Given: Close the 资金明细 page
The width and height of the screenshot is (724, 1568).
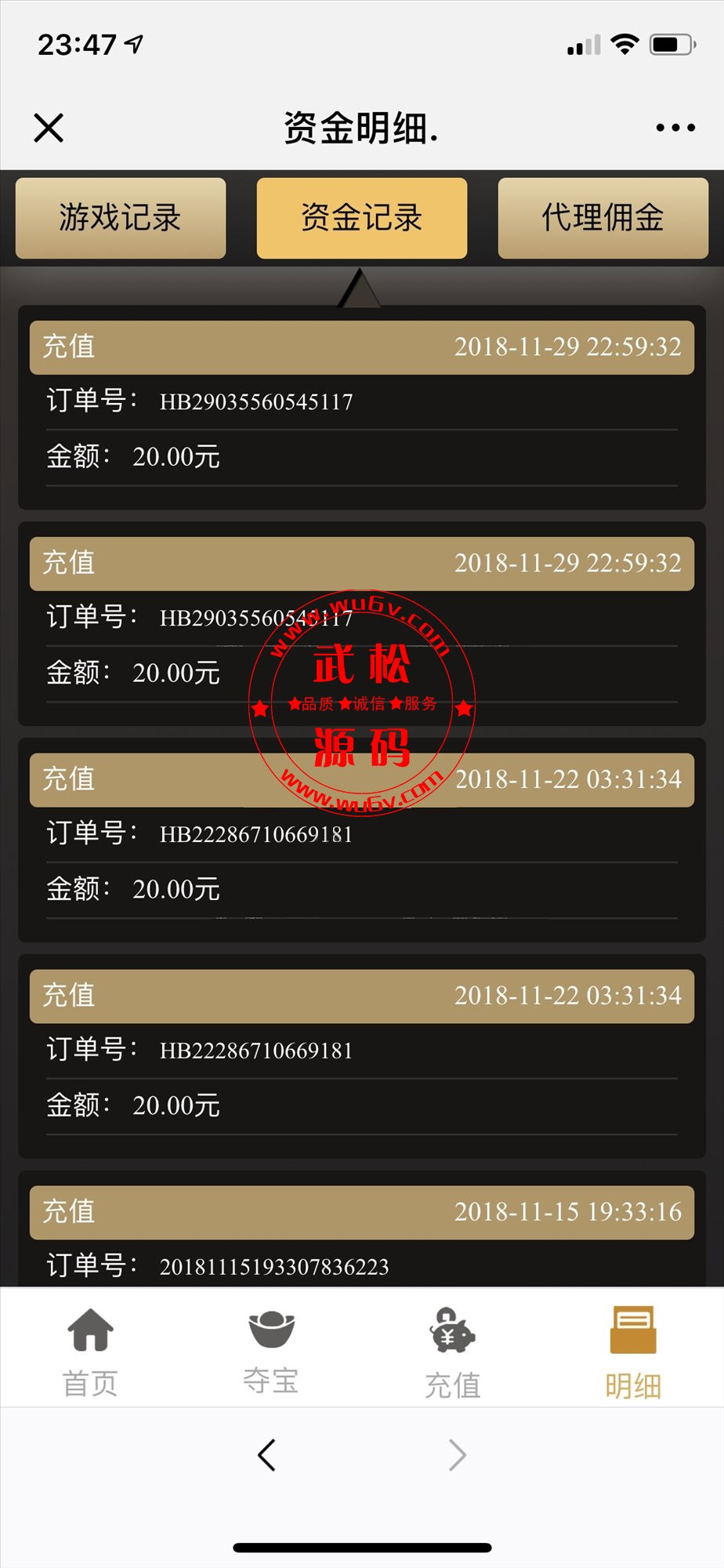Looking at the screenshot, I should (x=49, y=127).
